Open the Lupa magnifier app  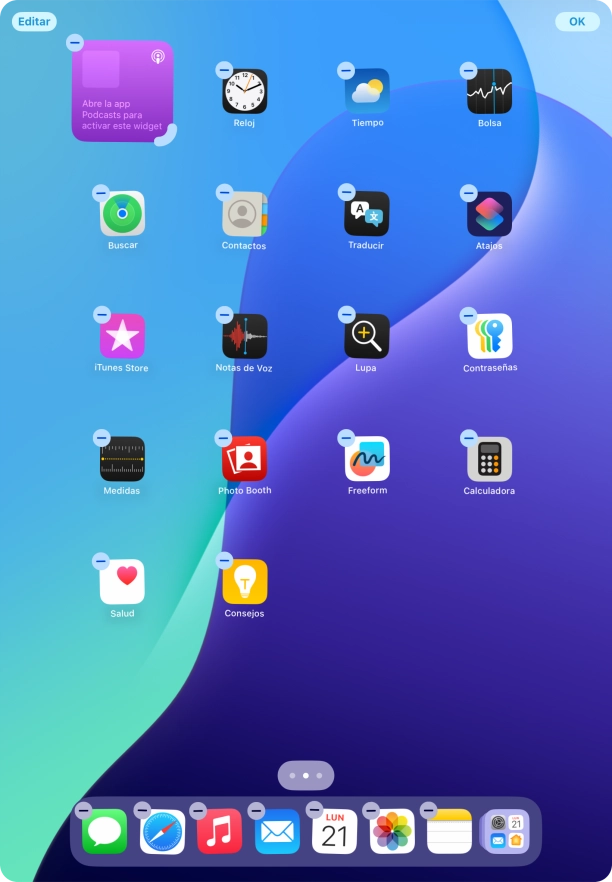tap(367, 336)
